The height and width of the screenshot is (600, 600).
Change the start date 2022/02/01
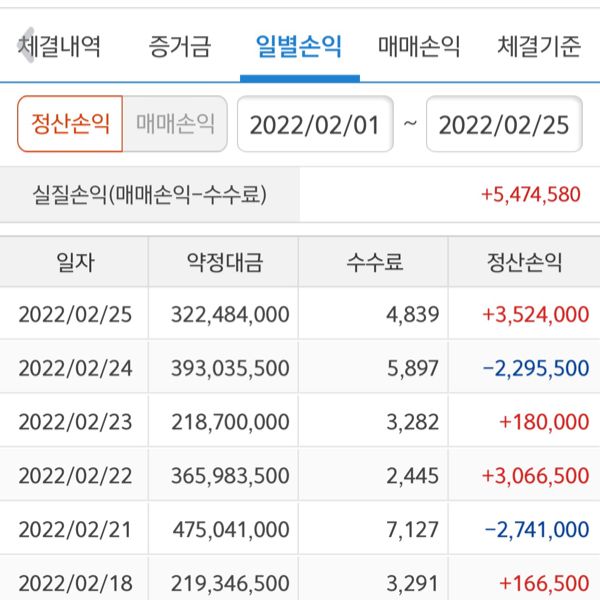315,124
